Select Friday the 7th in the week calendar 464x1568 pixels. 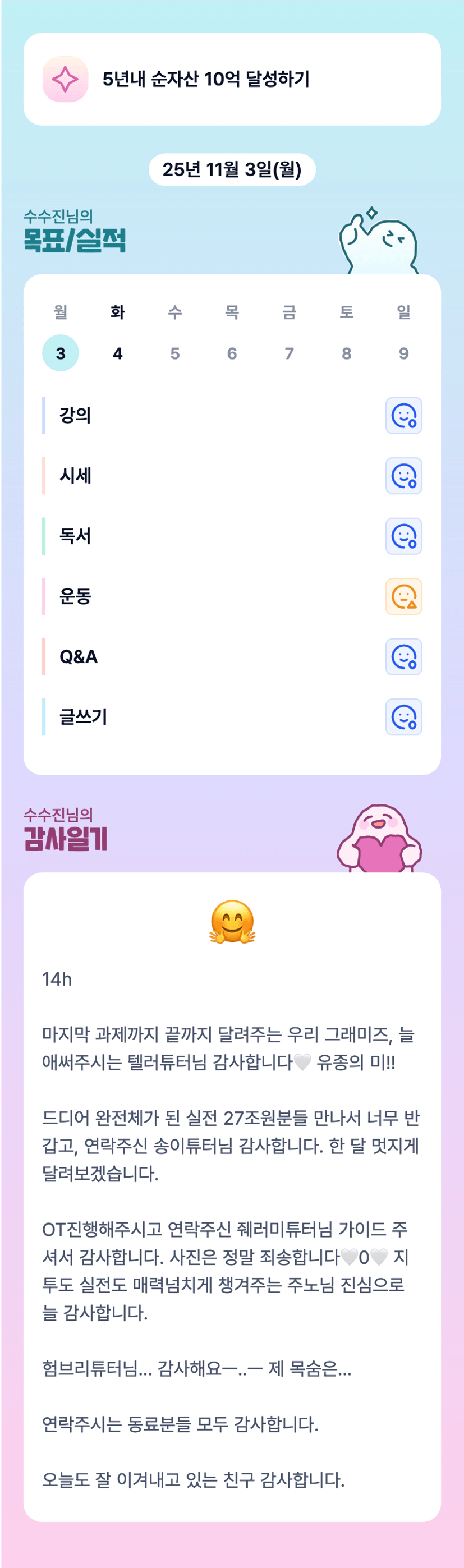(x=290, y=353)
